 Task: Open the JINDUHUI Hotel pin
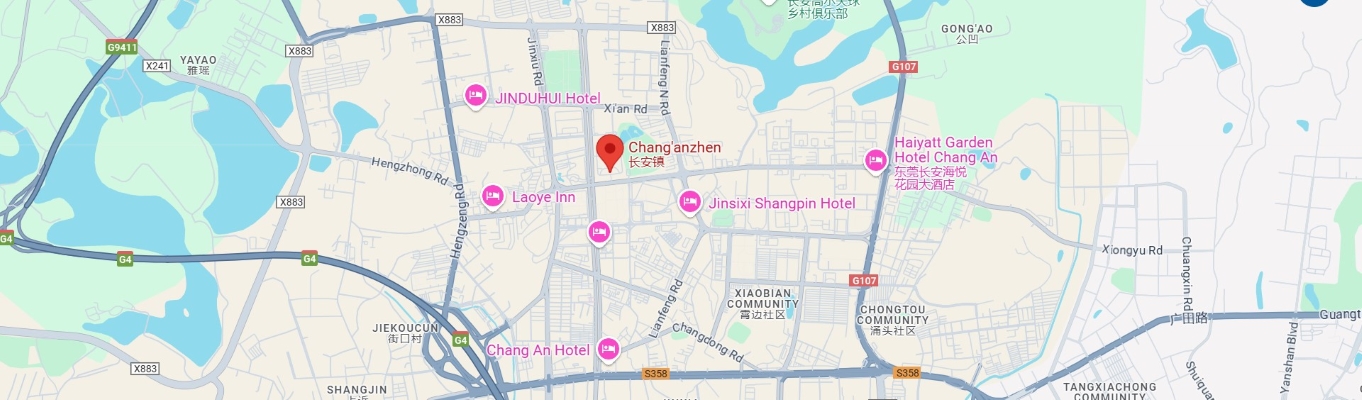(476, 96)
